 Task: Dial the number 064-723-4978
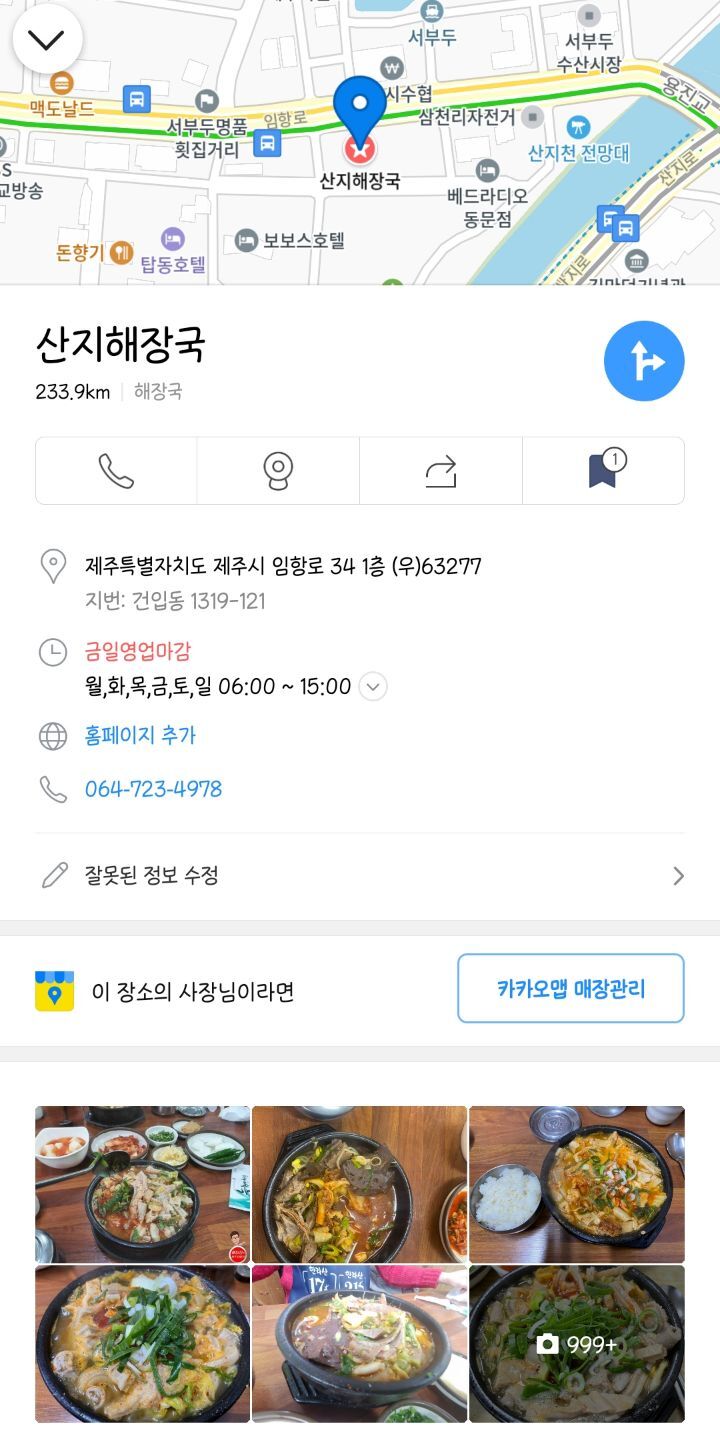(153, 789)
